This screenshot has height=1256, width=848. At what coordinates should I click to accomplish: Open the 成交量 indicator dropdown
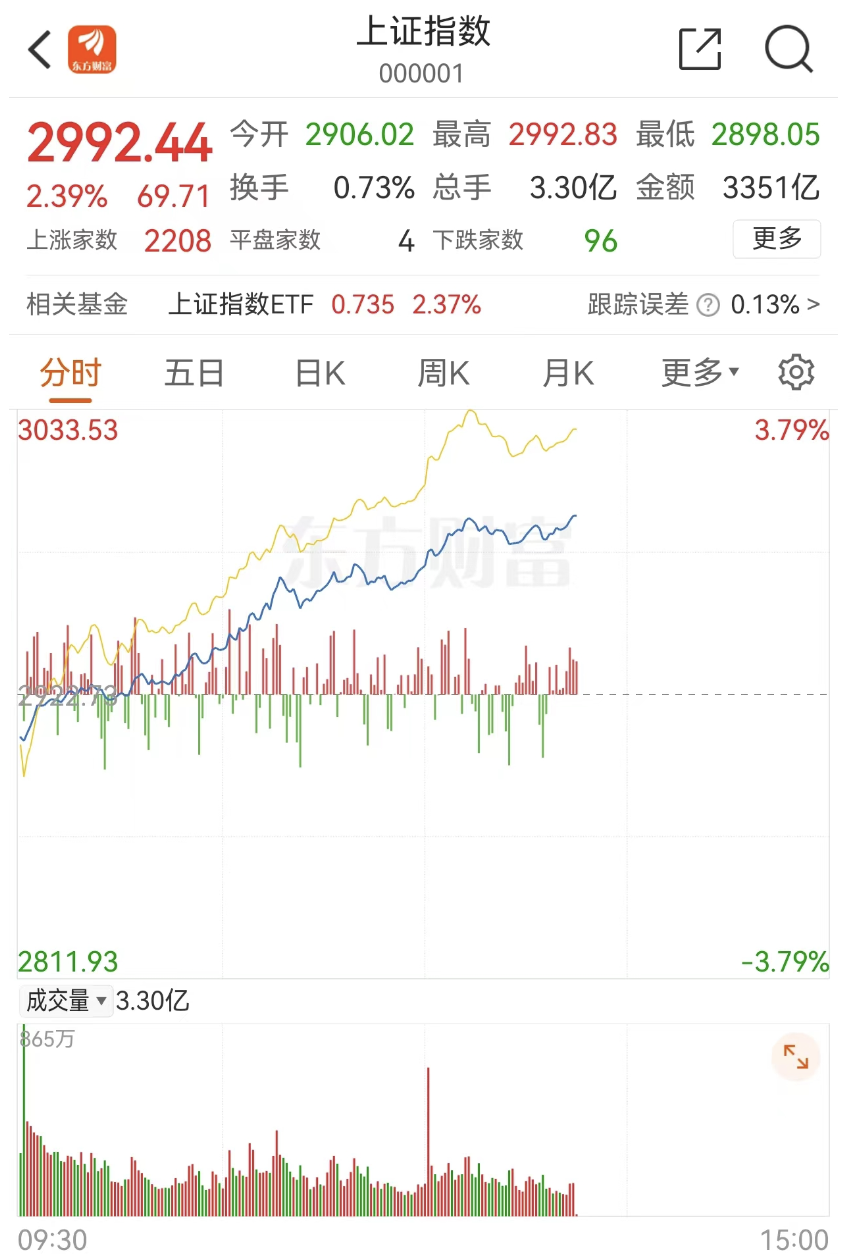click(x=67, y=1000)
